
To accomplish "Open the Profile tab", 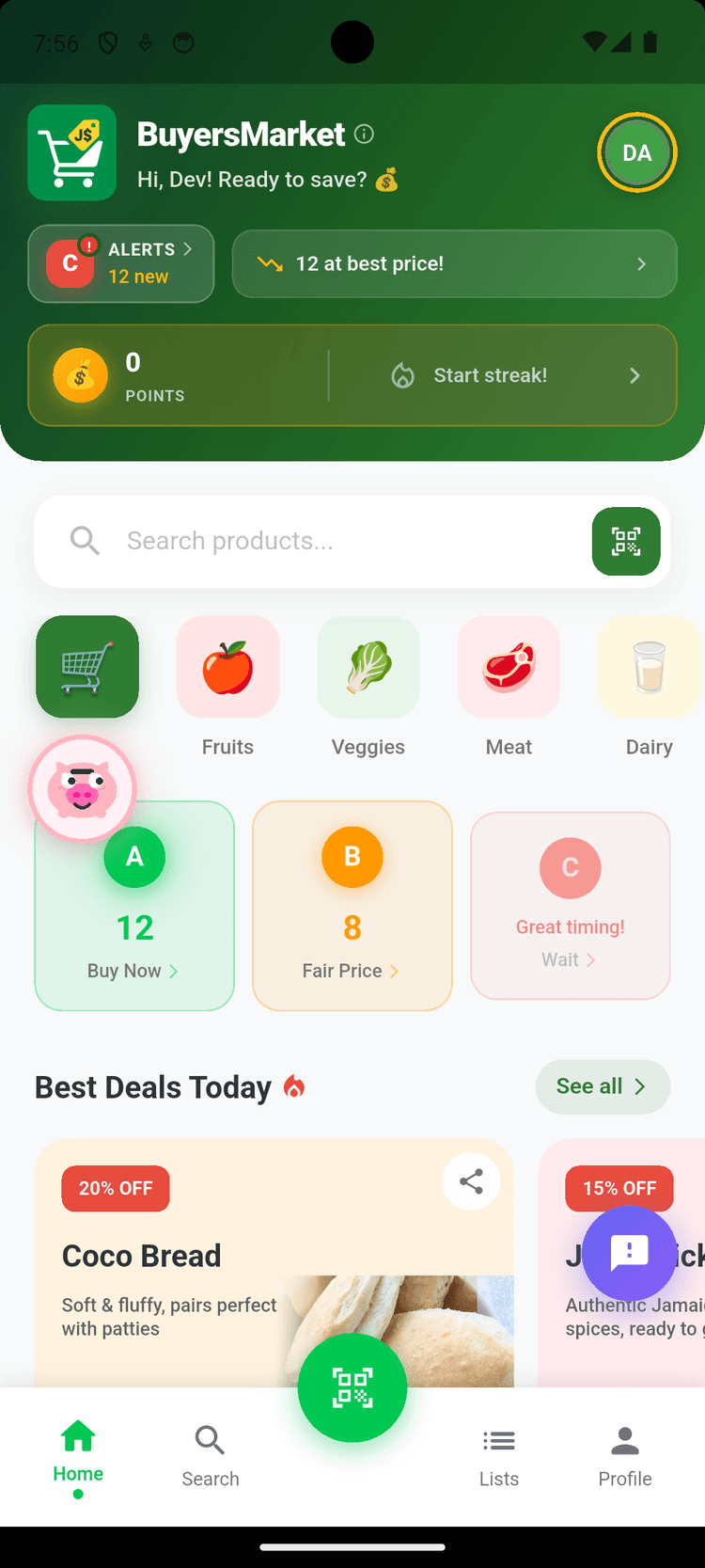I will 624,1453.
